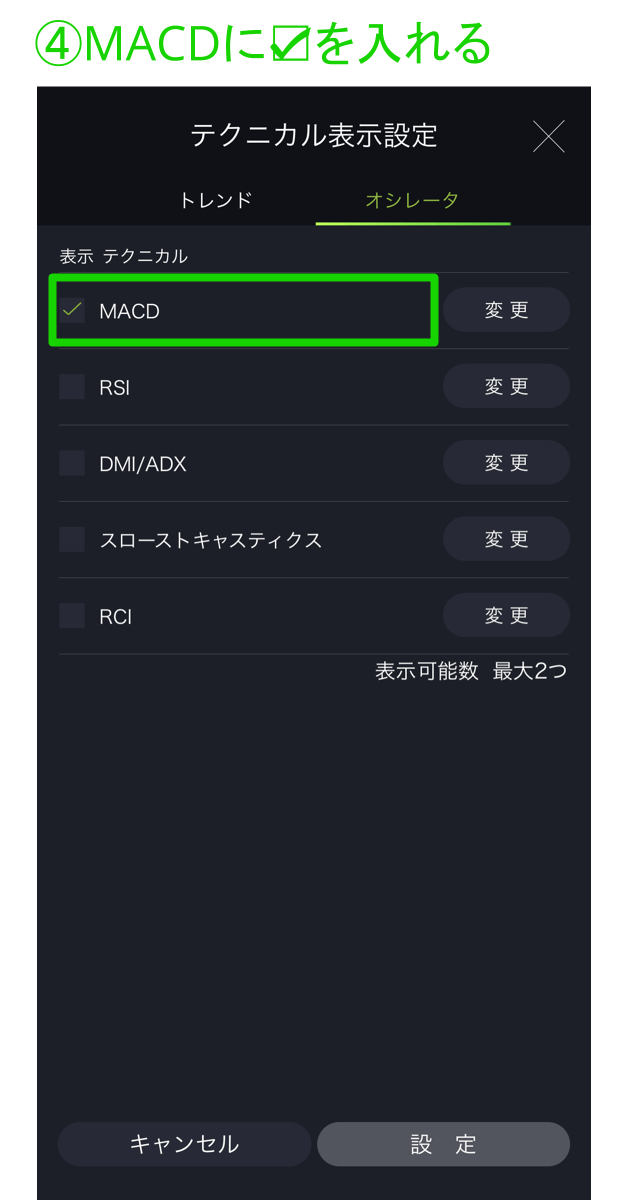628x1200 pixels.
Task: Confirm with the 設定 button
Action: click(443, 1144)
